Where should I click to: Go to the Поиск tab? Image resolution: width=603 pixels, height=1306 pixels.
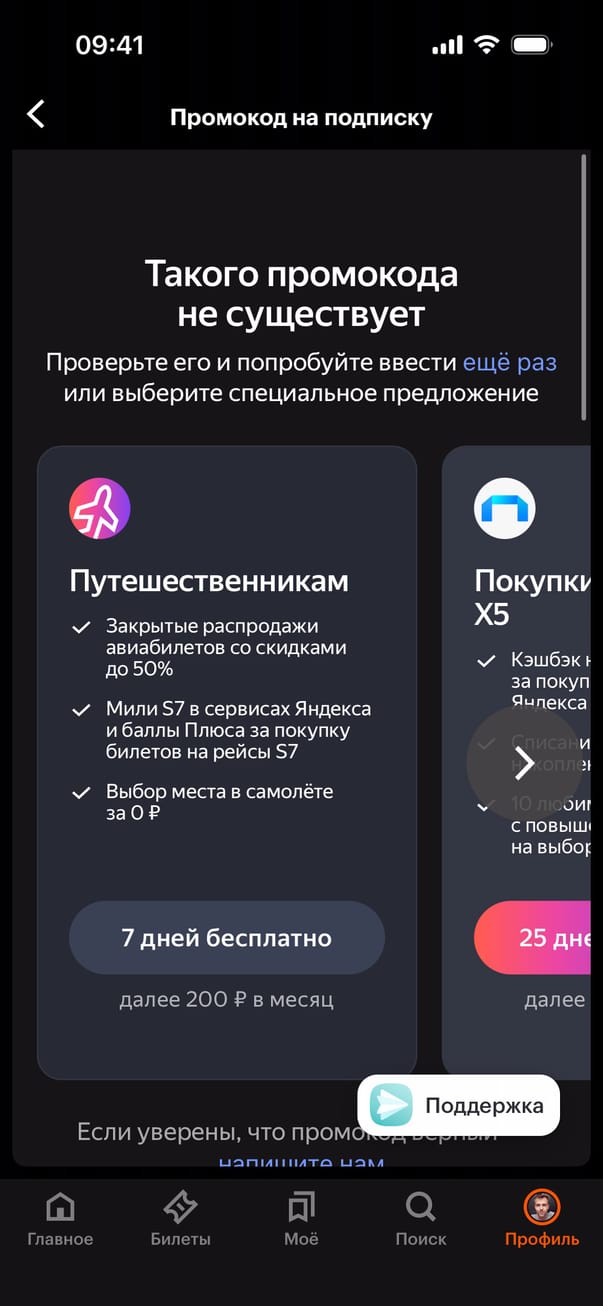pyautogui.click(x=421, y=1219)
